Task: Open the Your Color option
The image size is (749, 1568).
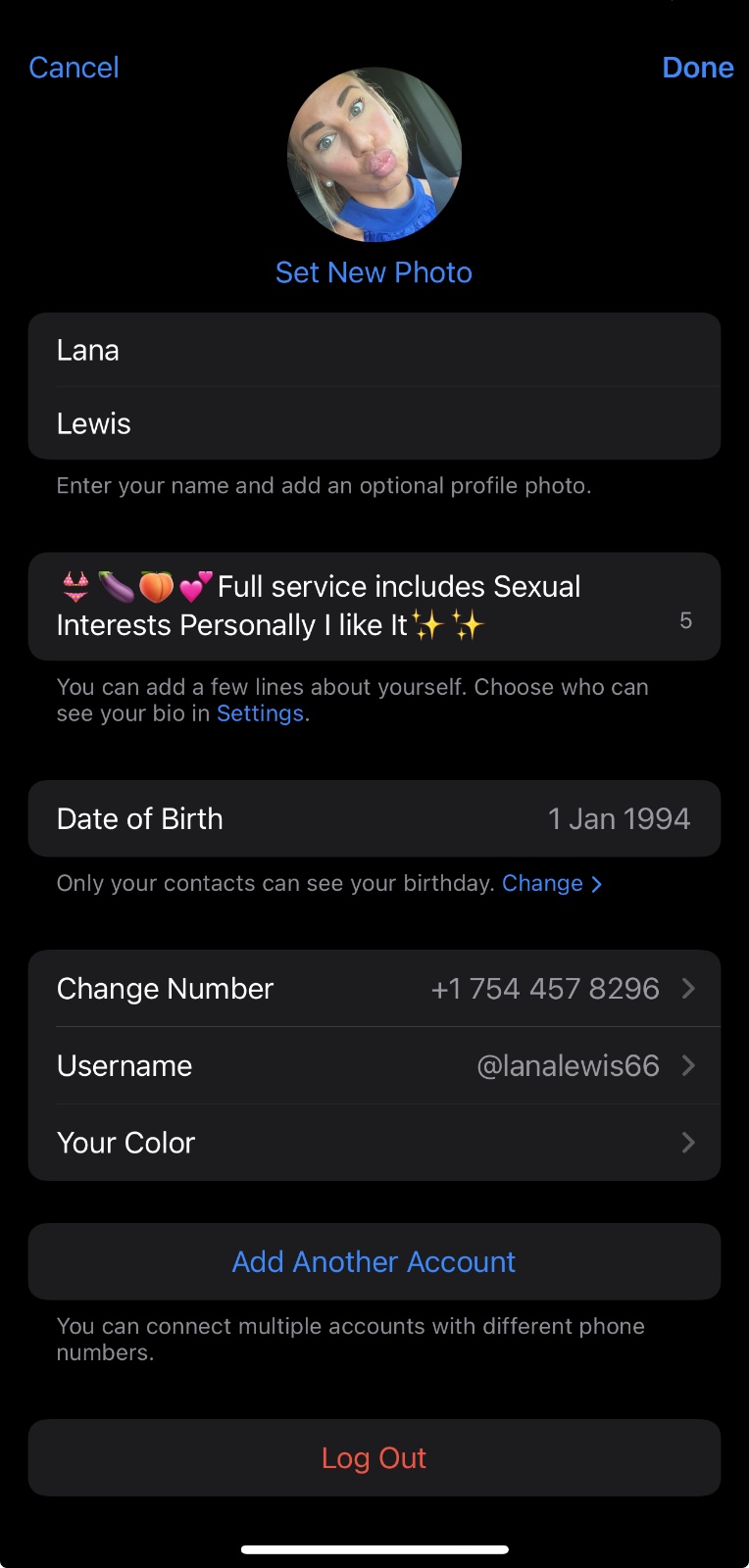Action: pos(374,1143)
